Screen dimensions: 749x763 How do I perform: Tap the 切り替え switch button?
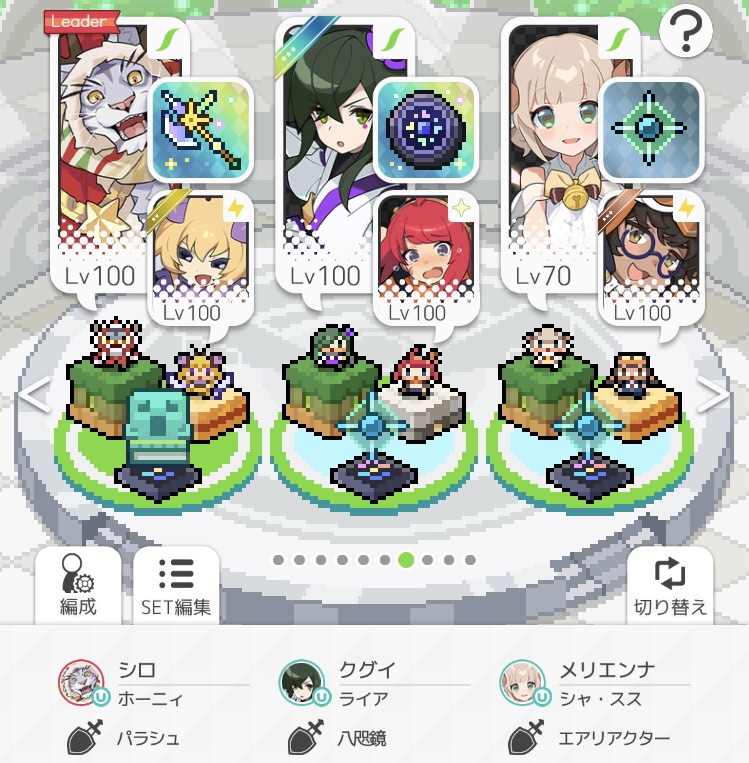click(670, 585)
